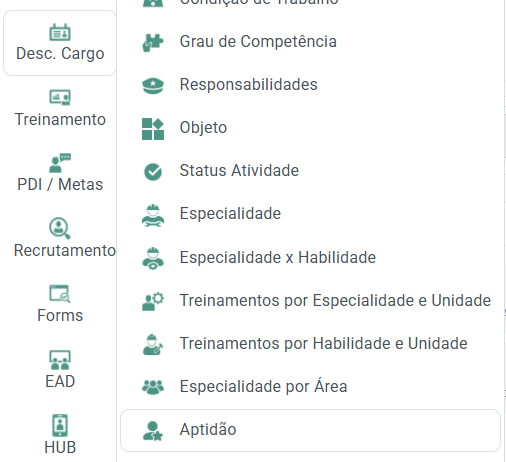Select Especialidade x Habilidade
Screen dimensions: 506x462
click(x=310, y=257)
